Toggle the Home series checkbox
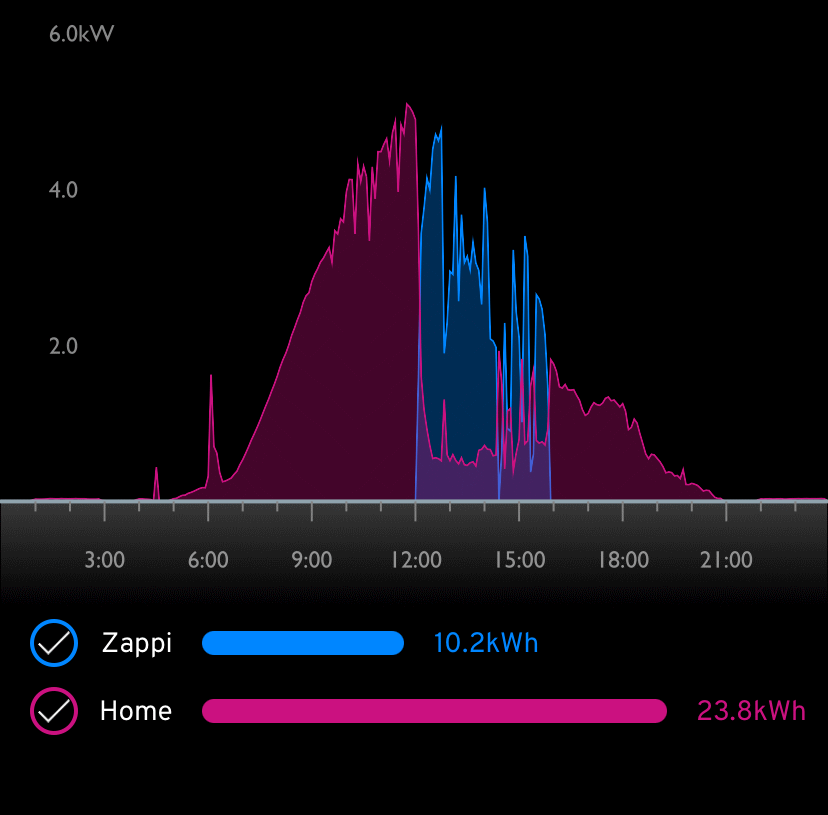This screenshot has width=828, height=815. pos(54,711)
